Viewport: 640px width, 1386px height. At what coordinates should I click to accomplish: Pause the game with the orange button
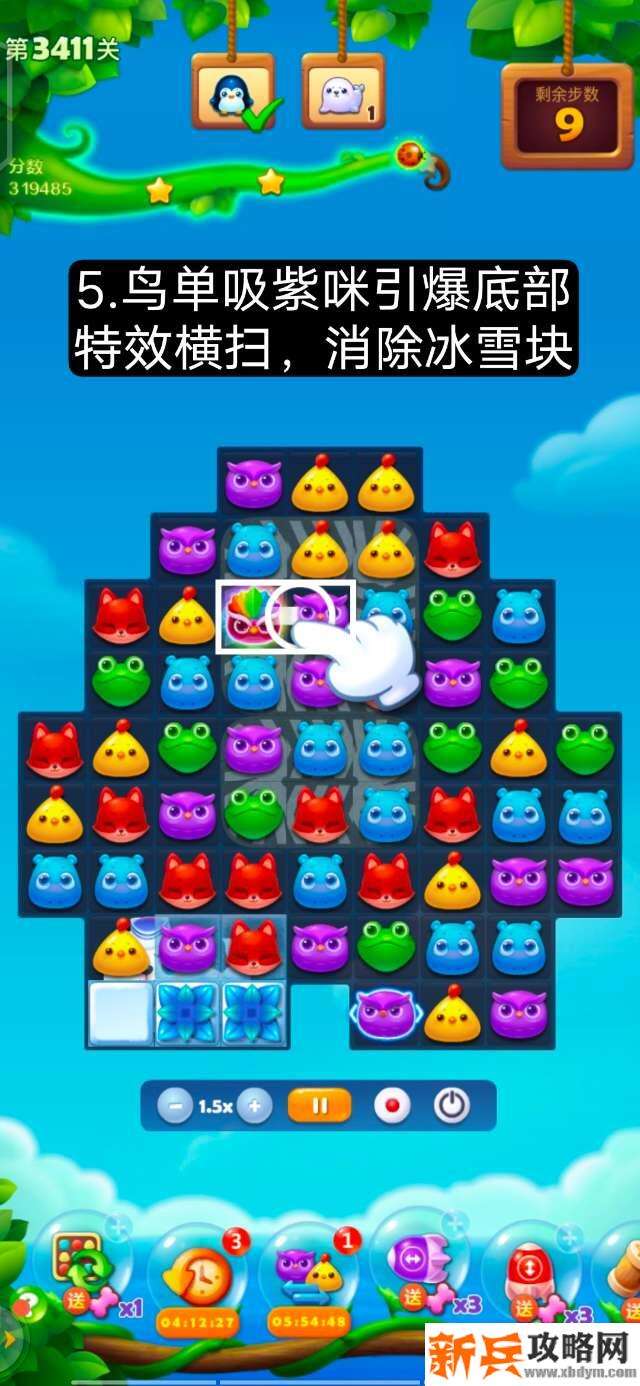(x=320, y=1106)
